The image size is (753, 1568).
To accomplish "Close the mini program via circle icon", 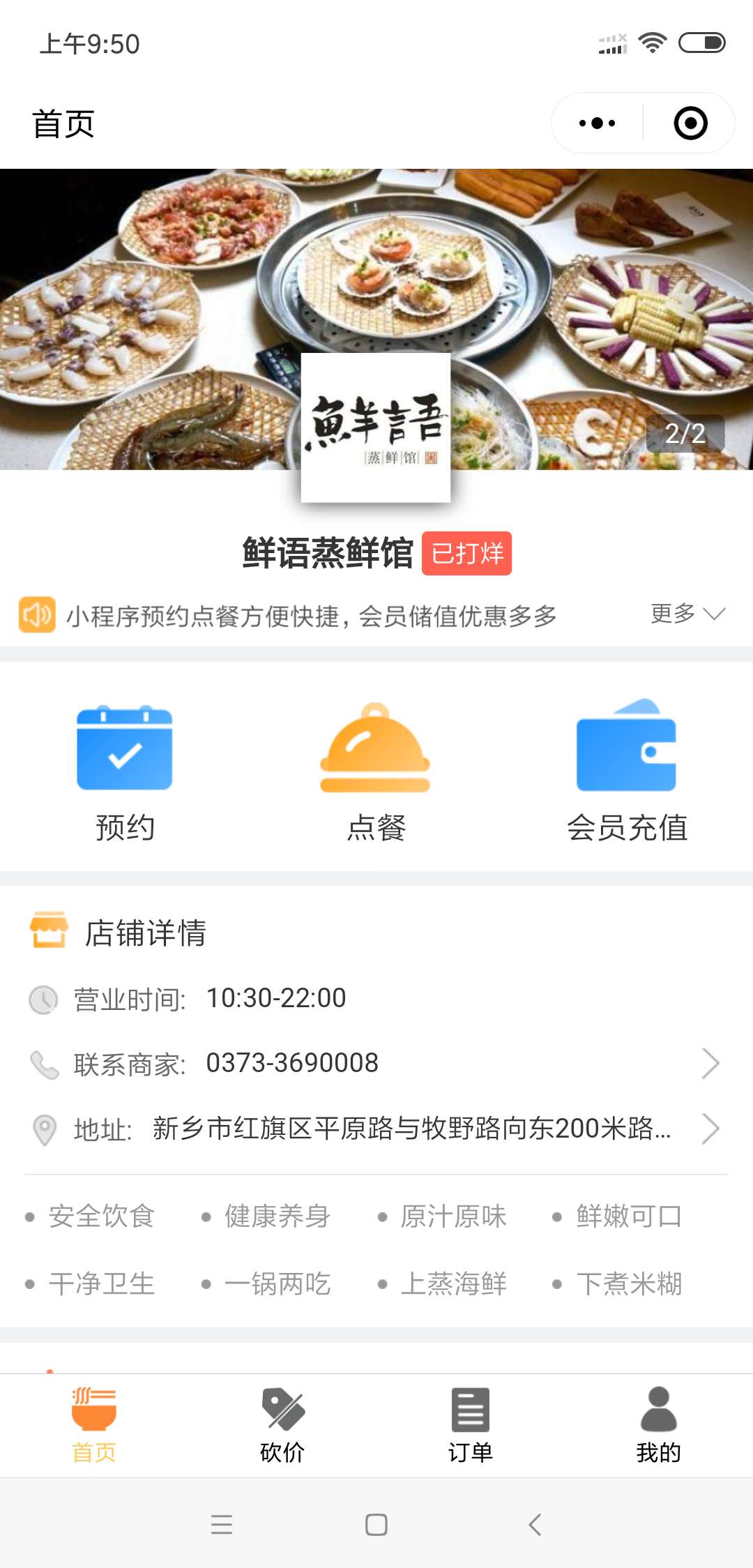I will tap(690, 123).
